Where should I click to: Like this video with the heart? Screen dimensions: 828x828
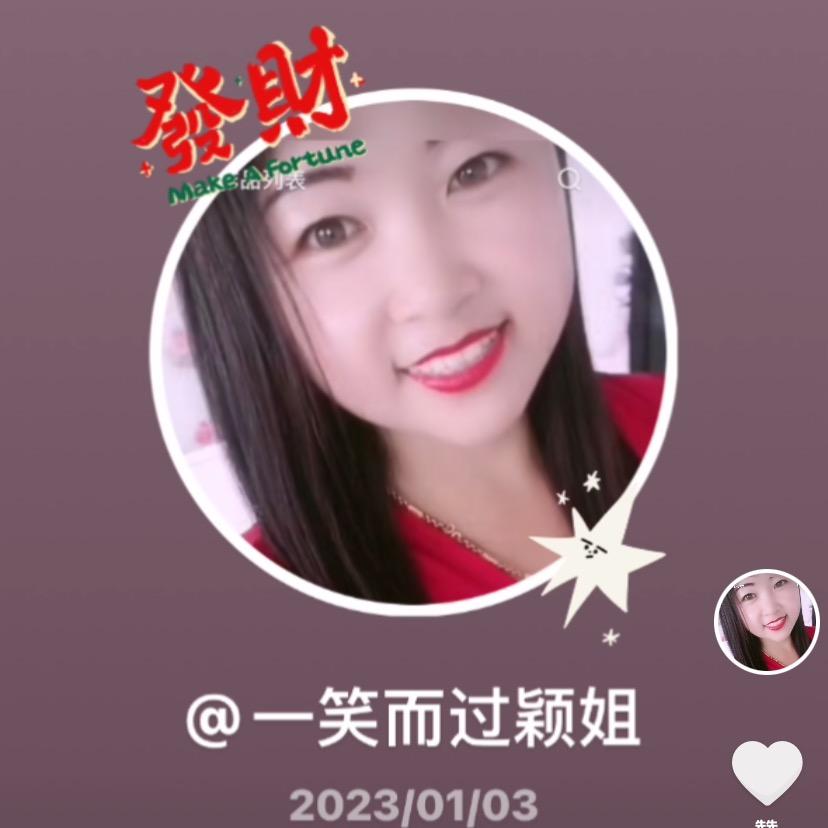[767, 772]
